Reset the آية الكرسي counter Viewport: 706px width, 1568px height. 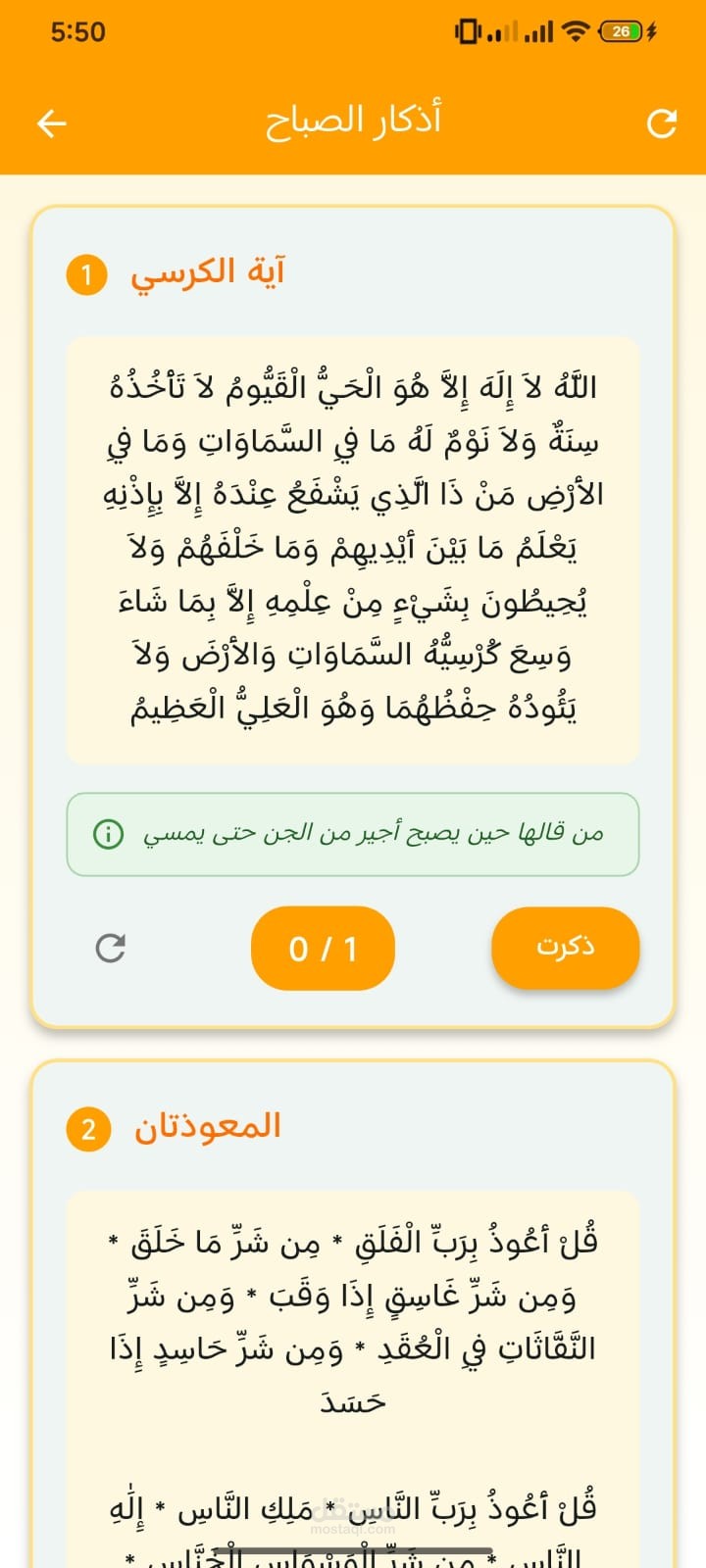click(110, 948)
